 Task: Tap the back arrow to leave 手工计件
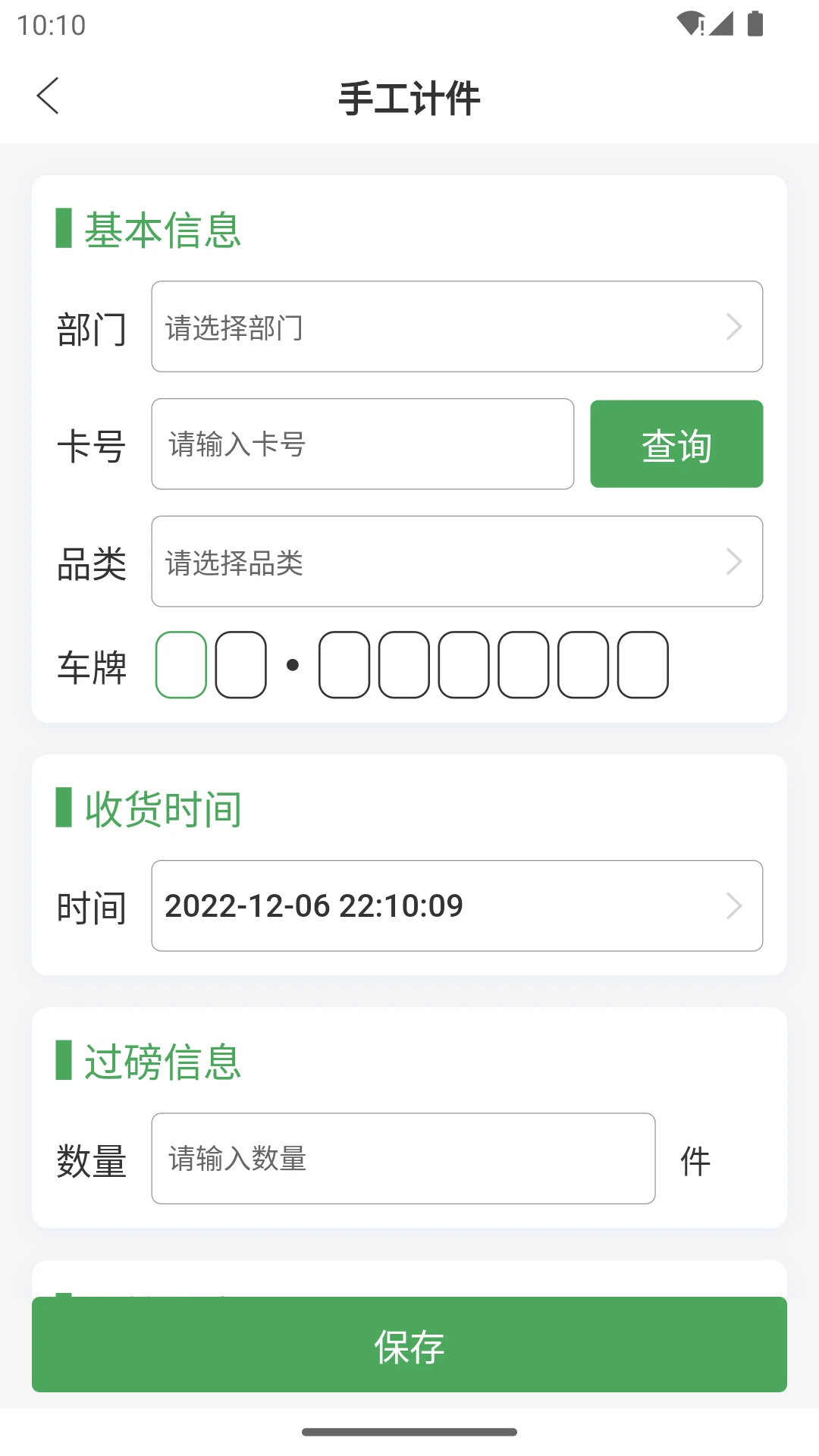tap(48, 97)
